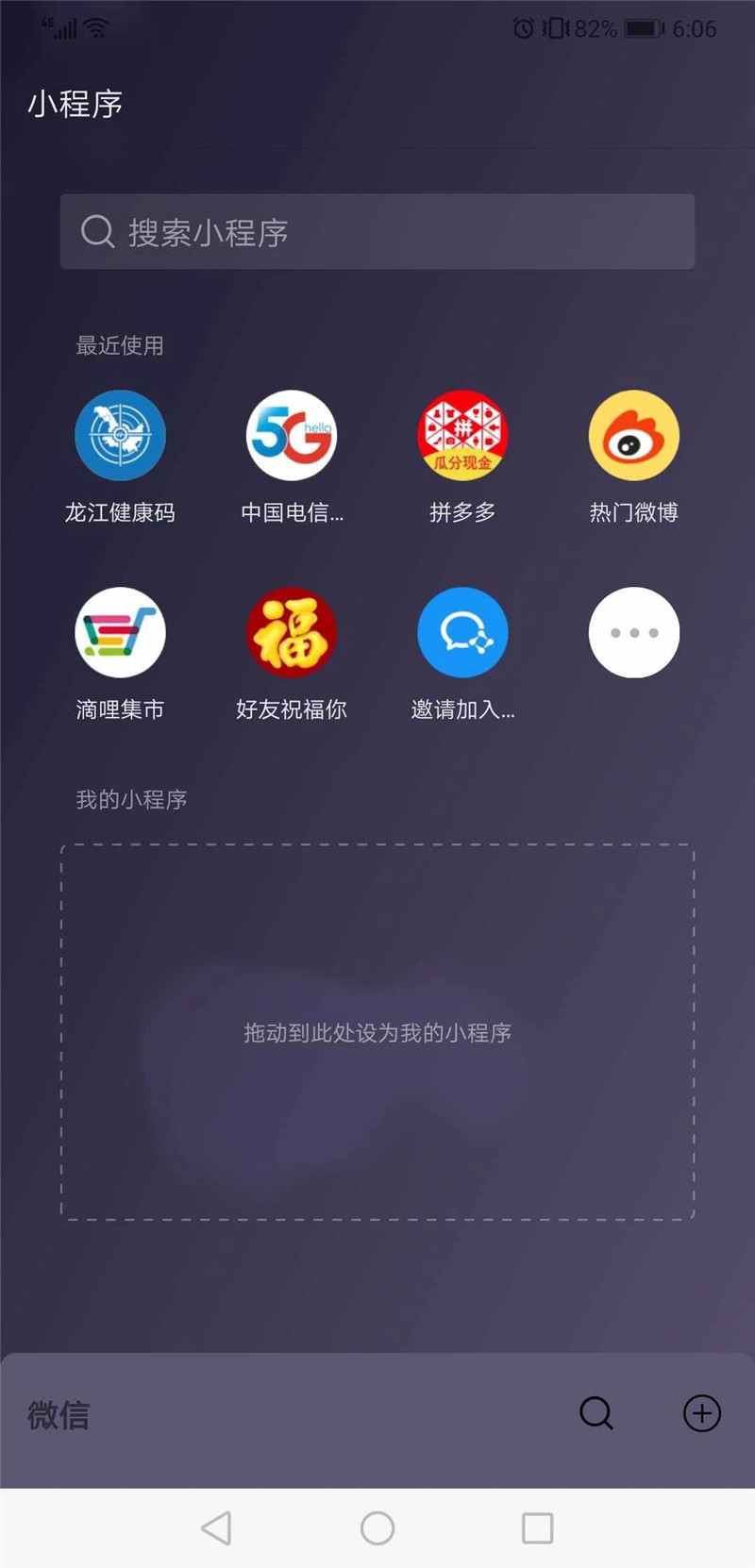Open the 好友祝福你 mini program

[292, 633]
